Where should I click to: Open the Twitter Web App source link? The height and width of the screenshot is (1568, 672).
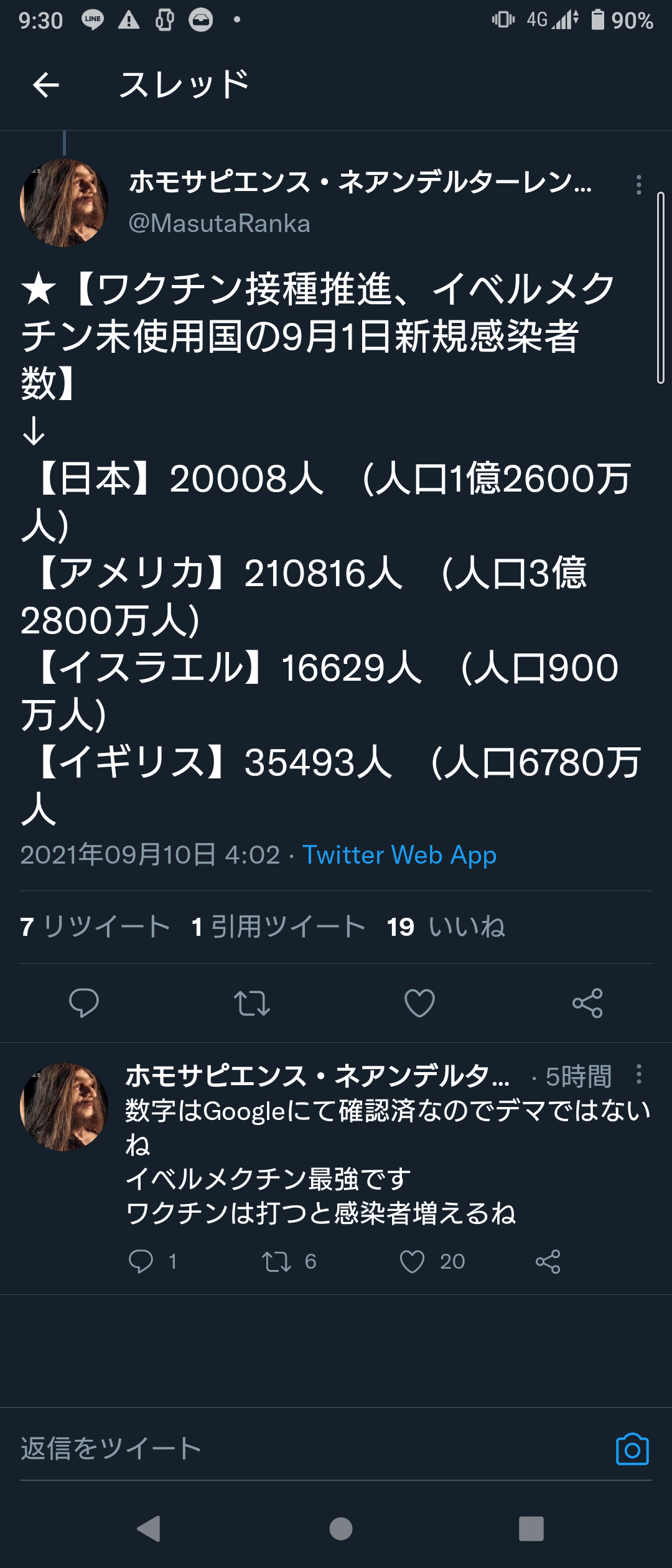pyautogui.click(x=399, y=855)
